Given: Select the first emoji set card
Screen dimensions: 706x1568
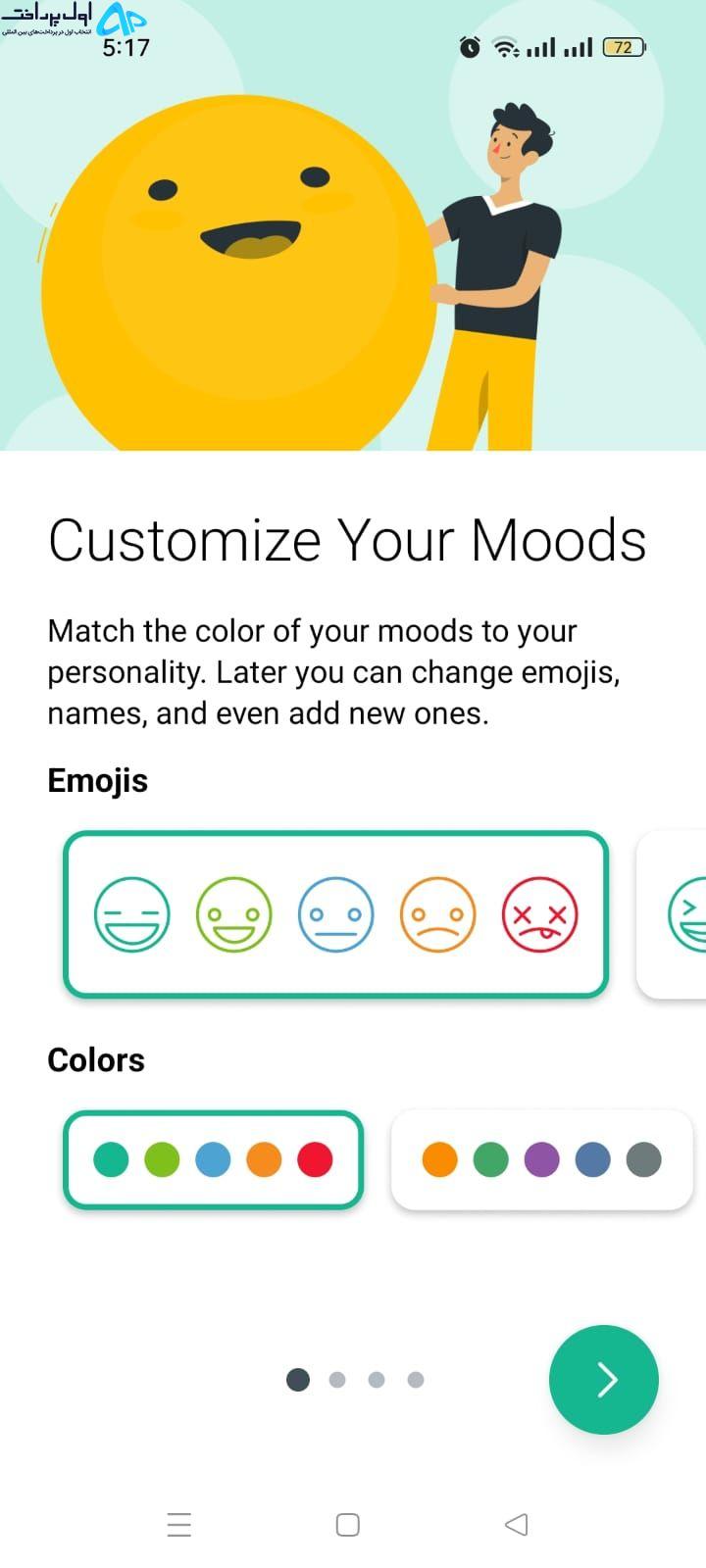Looking at the screenshot, I should (336, 914).
